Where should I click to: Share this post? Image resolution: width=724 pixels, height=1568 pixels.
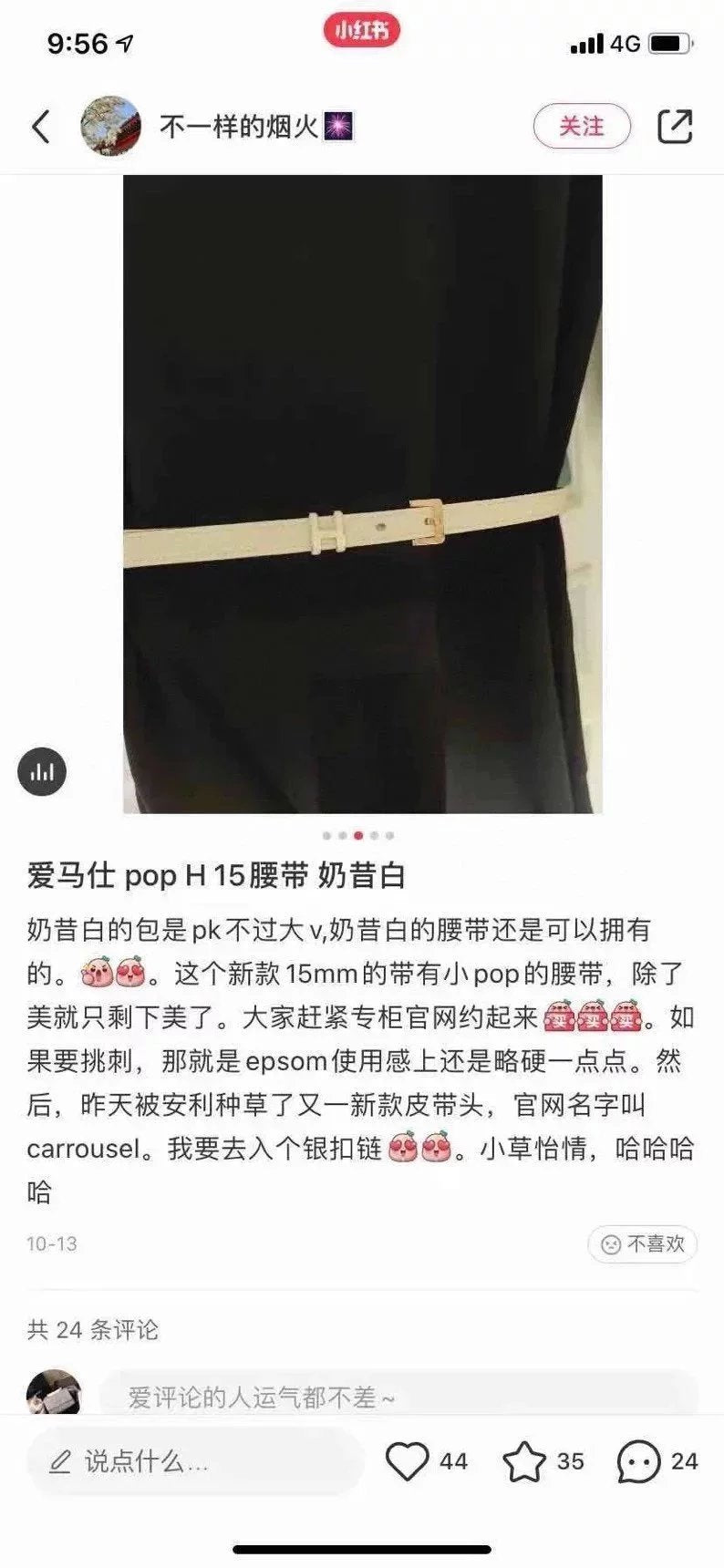pos(675,127)
